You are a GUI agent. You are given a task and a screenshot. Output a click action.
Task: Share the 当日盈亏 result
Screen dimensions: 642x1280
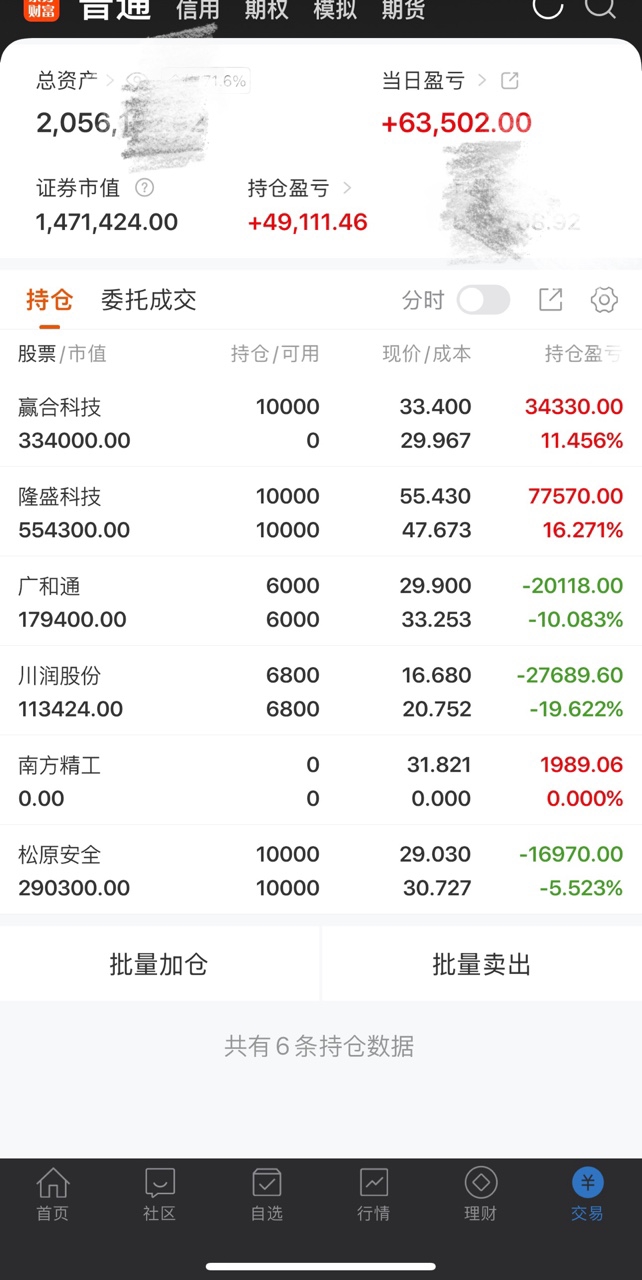click(510, 81)
